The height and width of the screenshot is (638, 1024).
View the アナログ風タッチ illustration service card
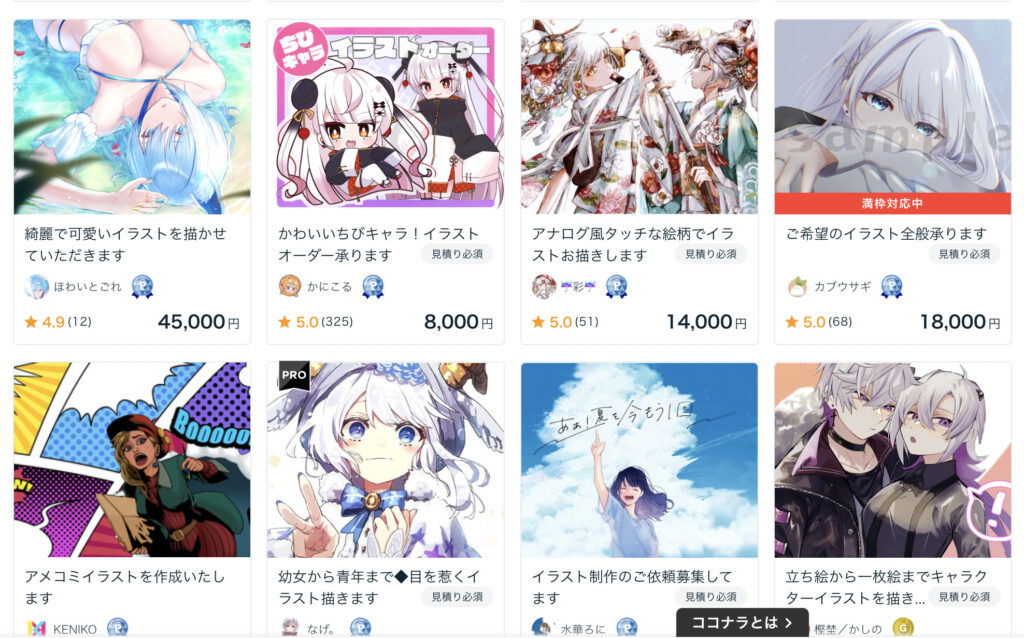[x=639, y=118]
